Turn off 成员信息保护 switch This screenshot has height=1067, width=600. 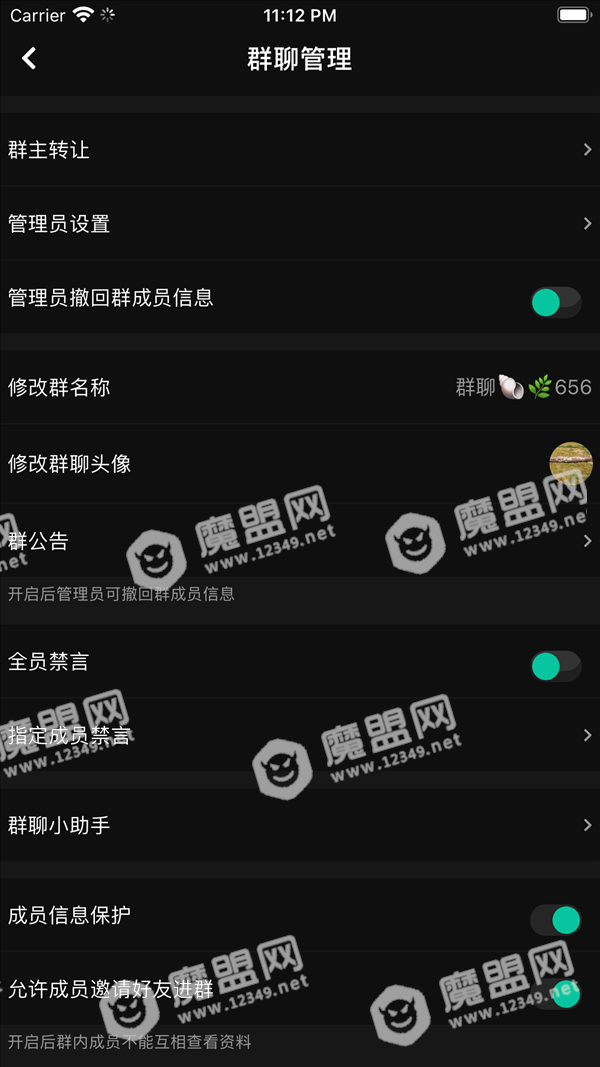click(x=556, y=920)
